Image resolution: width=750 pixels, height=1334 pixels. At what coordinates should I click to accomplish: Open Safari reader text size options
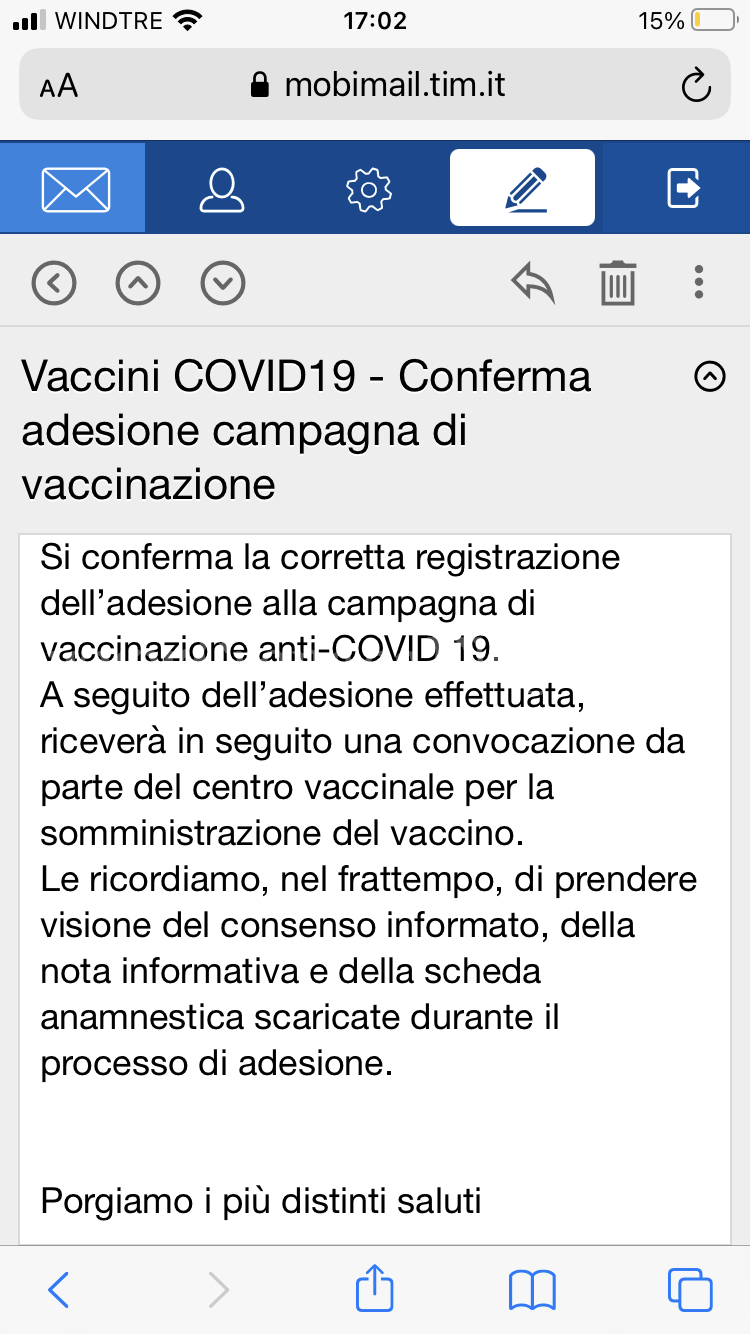[x=59, y=86]
